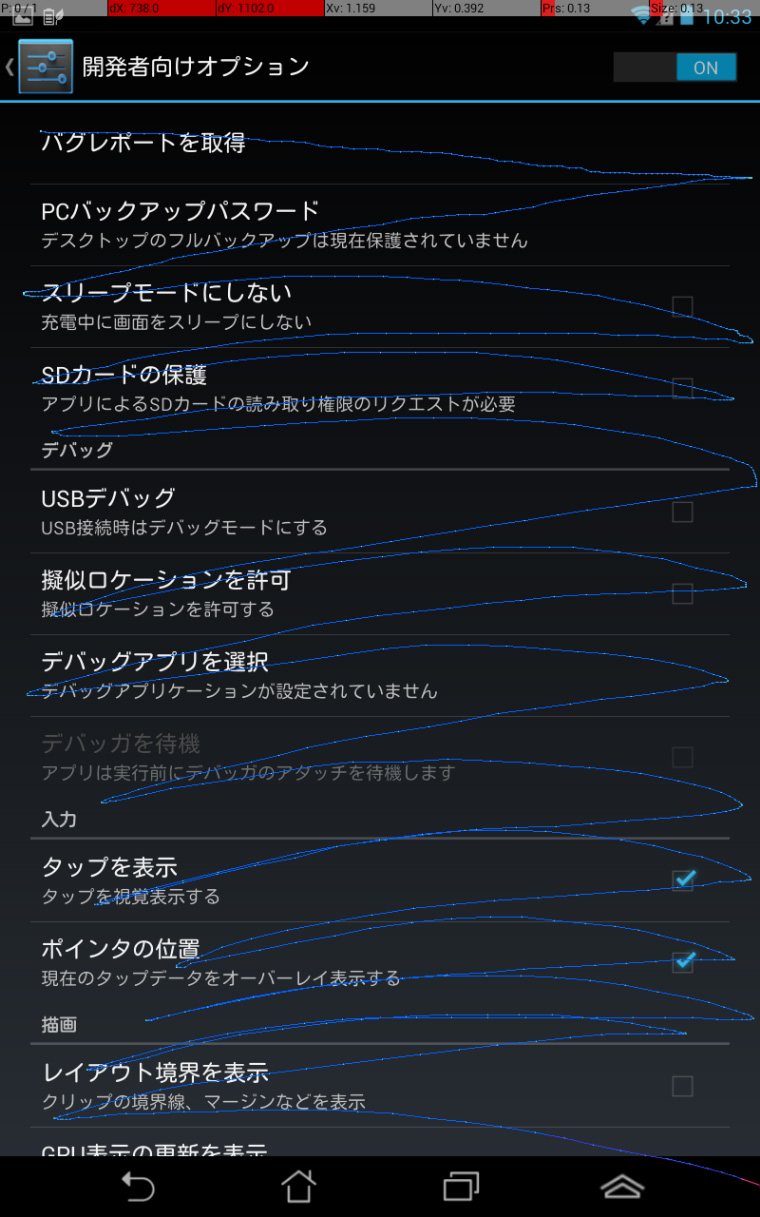Check the SDカードの保護 option
The height and width of the screenshot is (1217, 760).
coord(682,388)
